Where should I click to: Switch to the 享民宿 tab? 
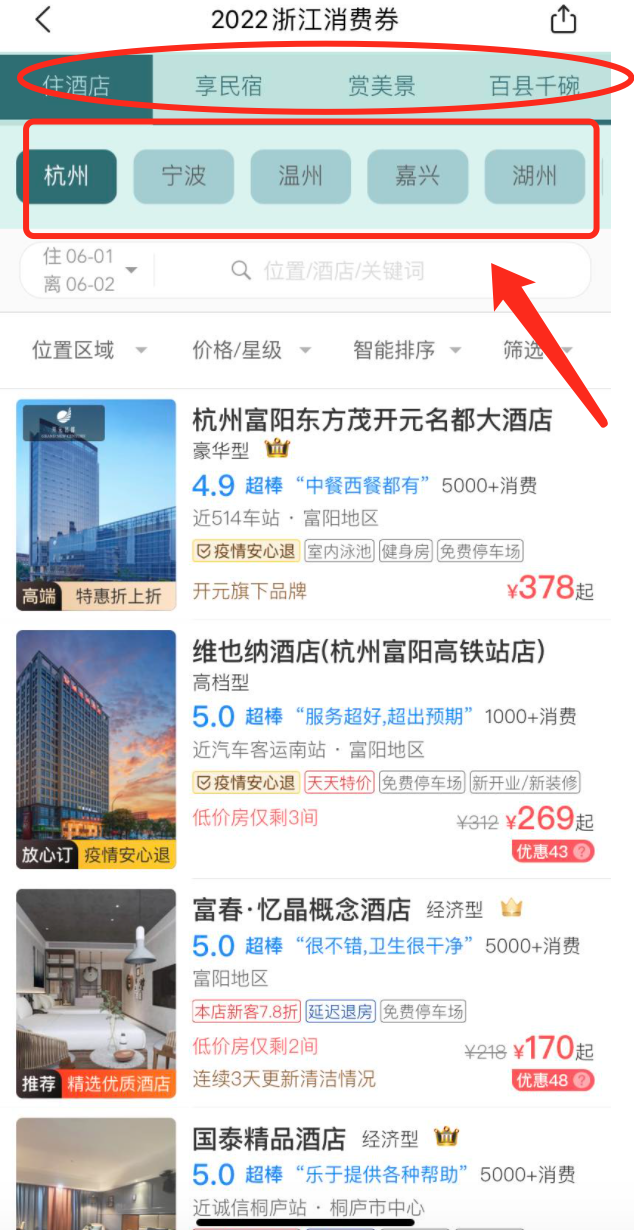point(228,86)
